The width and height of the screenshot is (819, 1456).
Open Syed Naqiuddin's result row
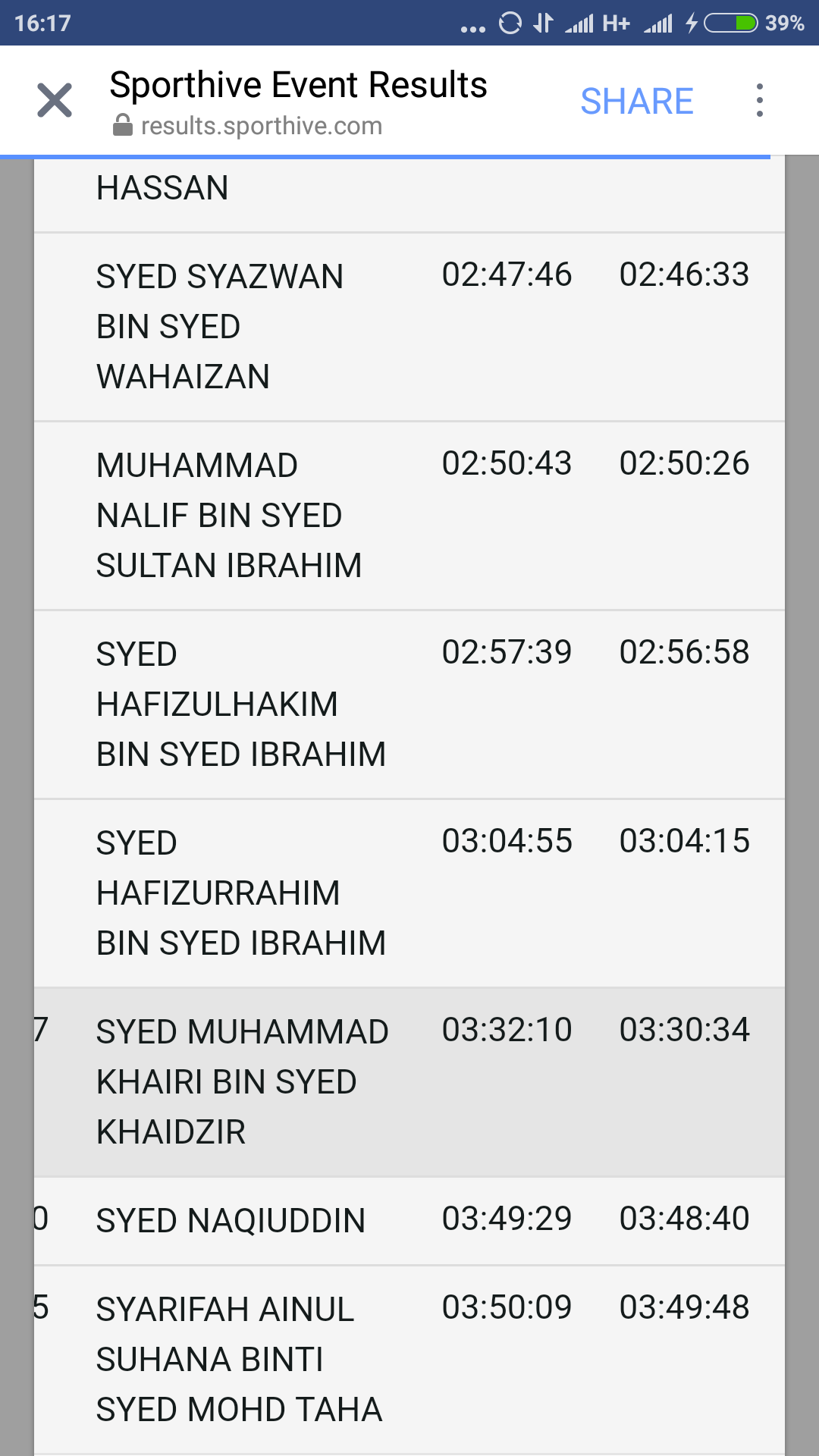click(409, 1221)
